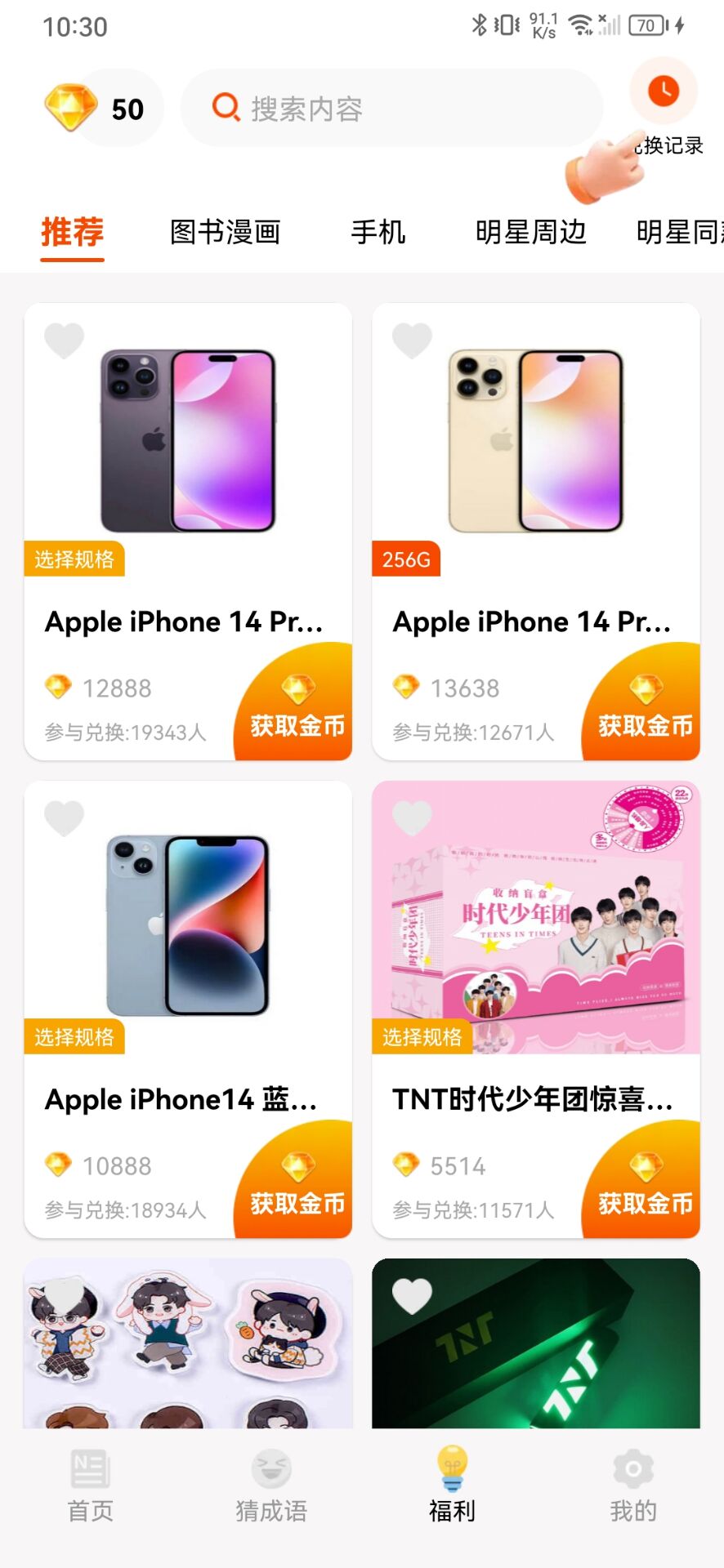Tap 获取金币 on TNT时代少年团 card
Viewport: 724px width, 1568px height.
pyautogui.click(x=644, y=1187)
